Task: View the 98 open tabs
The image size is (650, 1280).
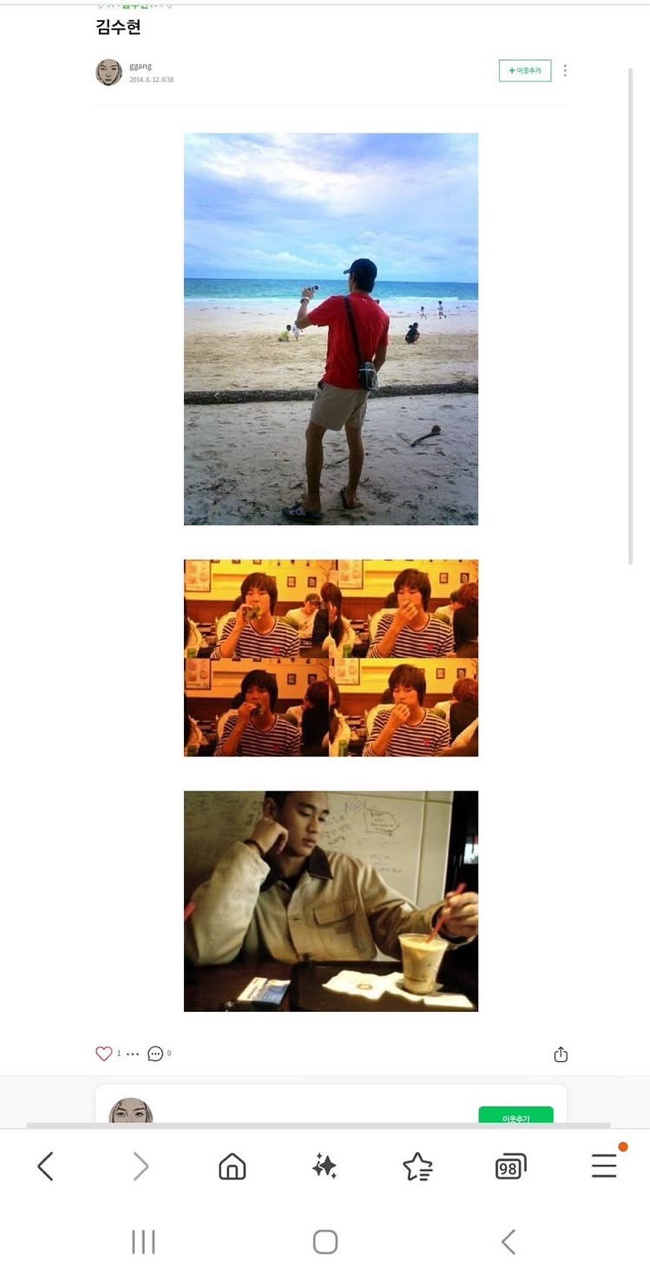Action: pyautogui.click(x=510, y=1166)
